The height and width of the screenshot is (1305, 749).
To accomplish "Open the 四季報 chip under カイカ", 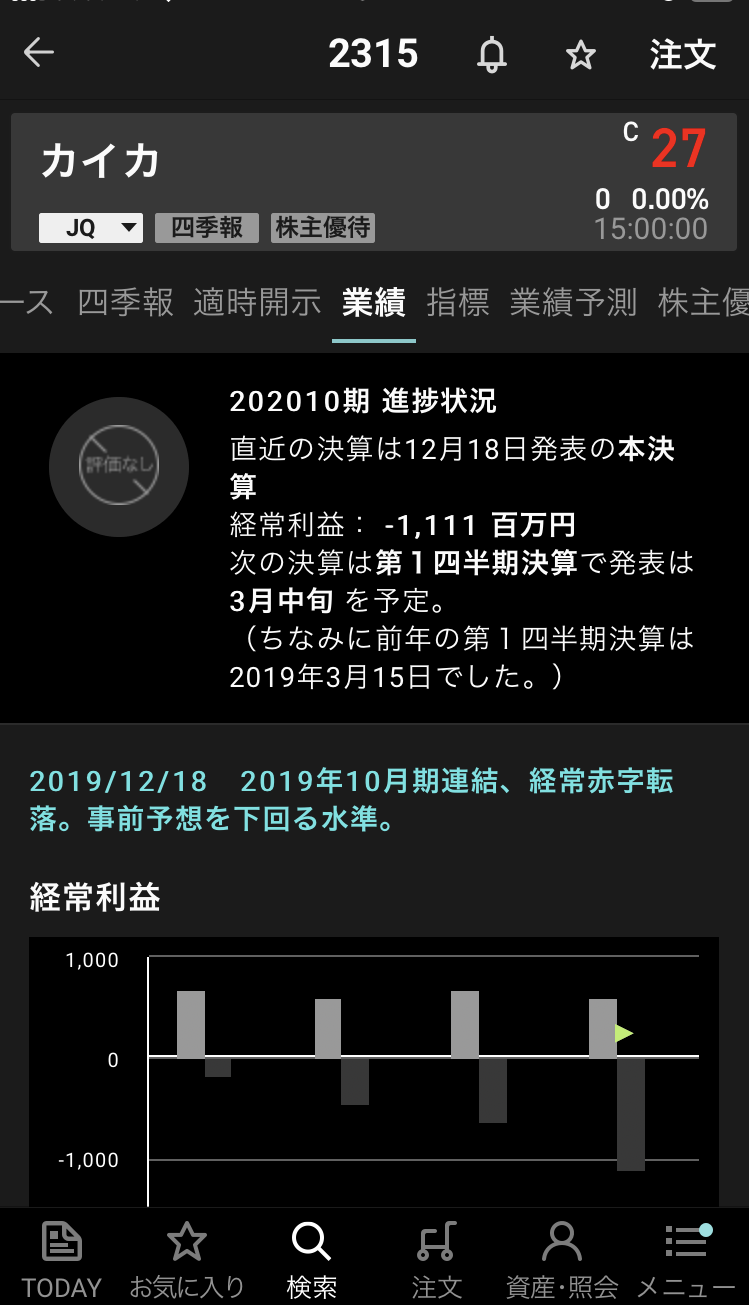I will 207,228.
